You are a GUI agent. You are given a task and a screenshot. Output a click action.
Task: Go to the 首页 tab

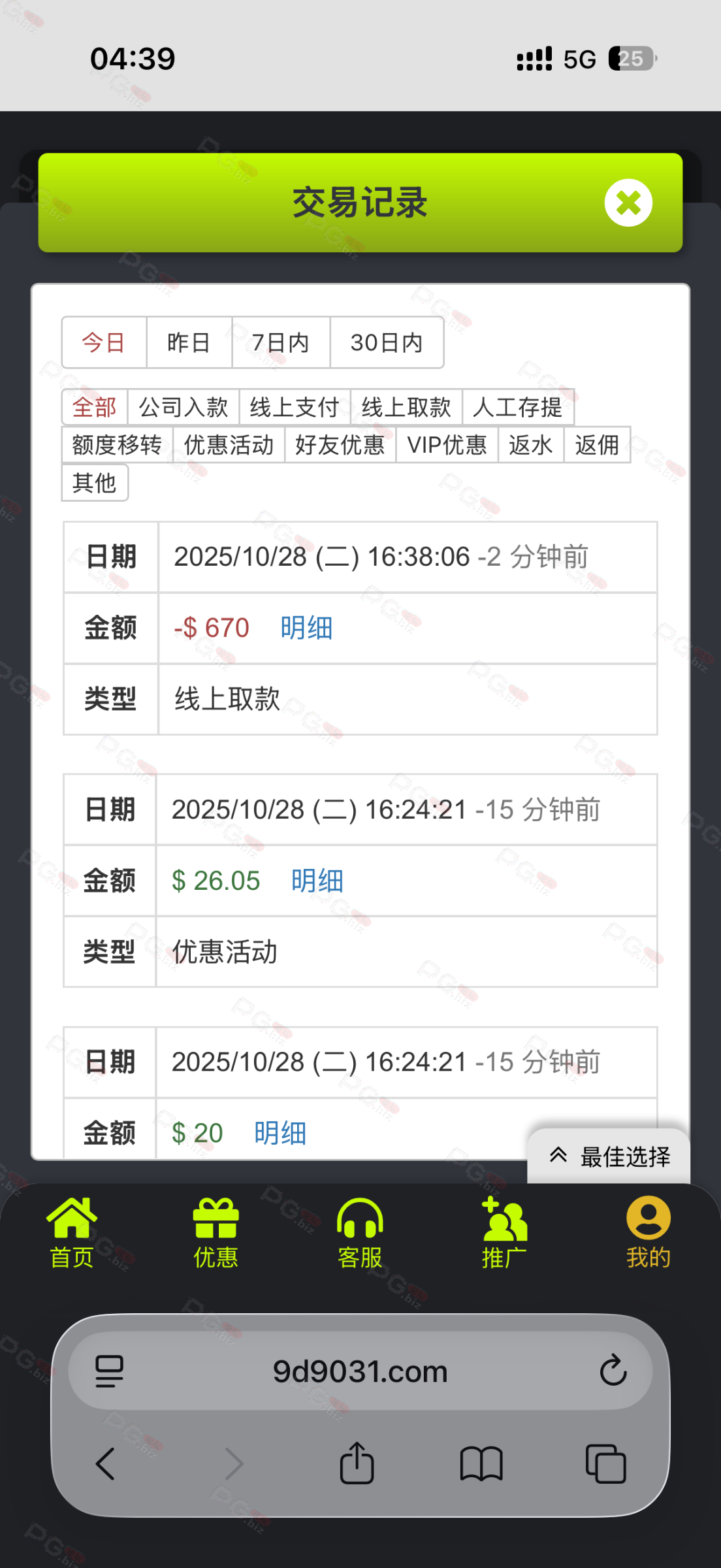72,1232
